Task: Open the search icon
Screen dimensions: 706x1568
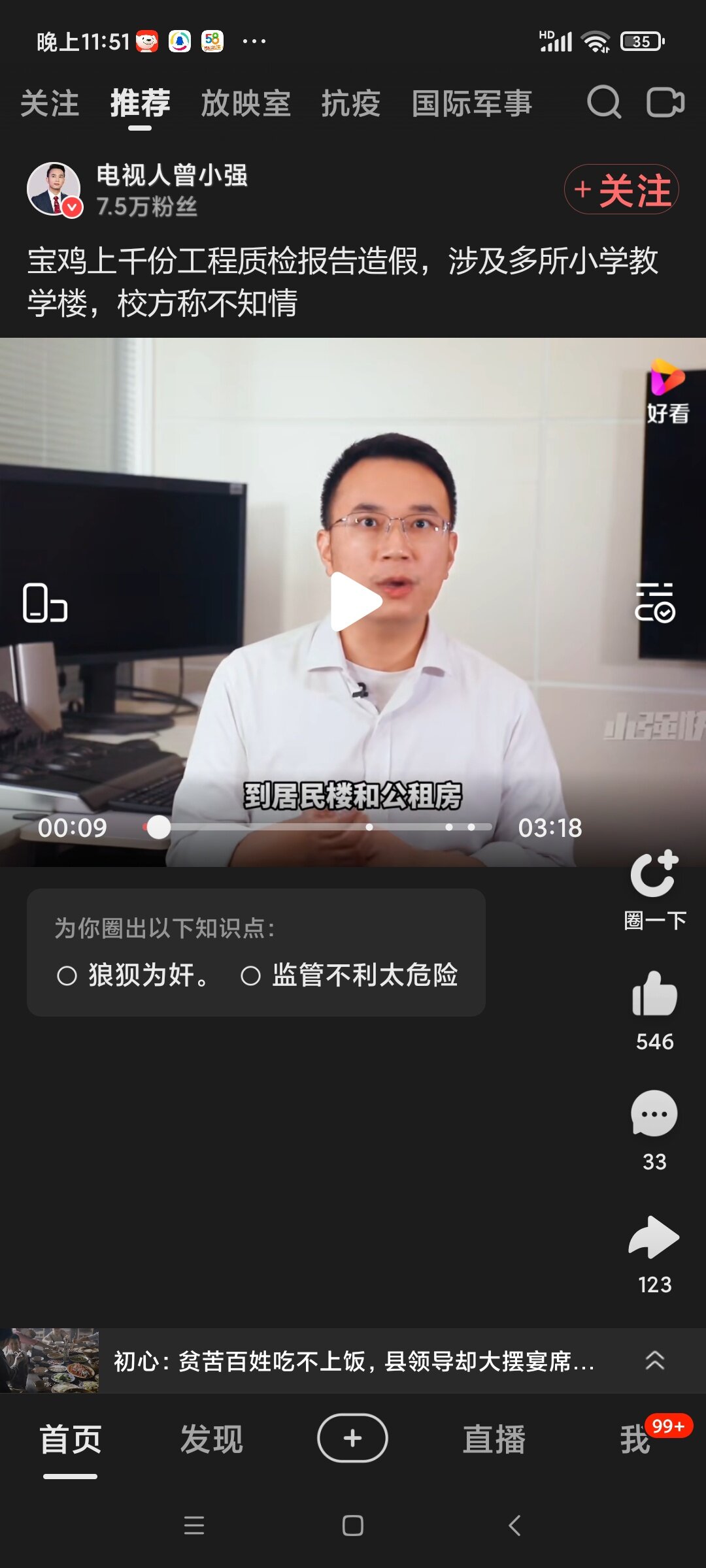Action: [x=603, y=103]
